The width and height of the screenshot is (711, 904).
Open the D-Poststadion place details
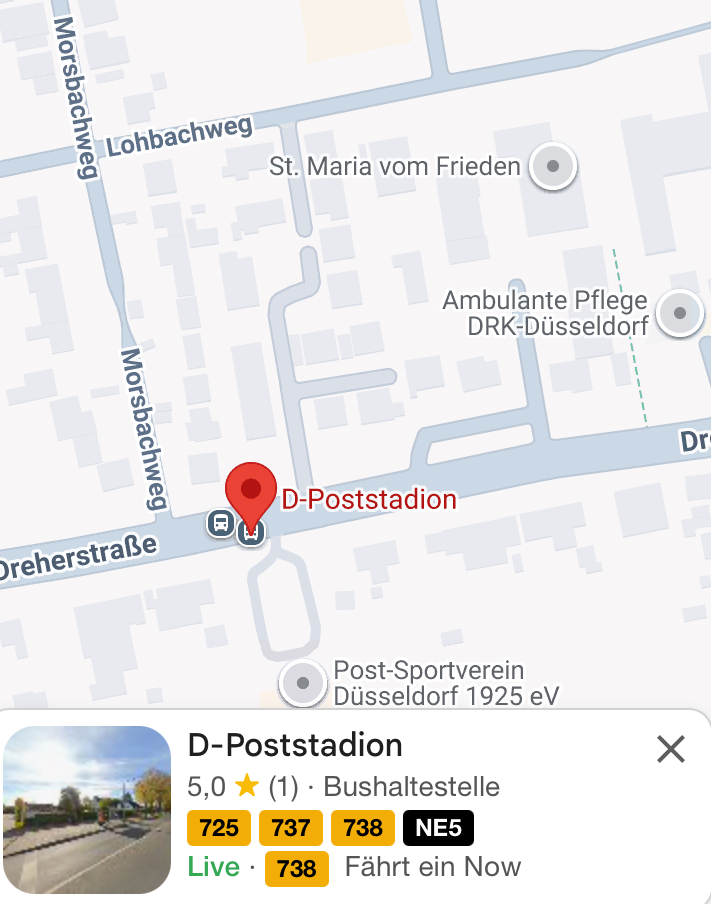295,745
